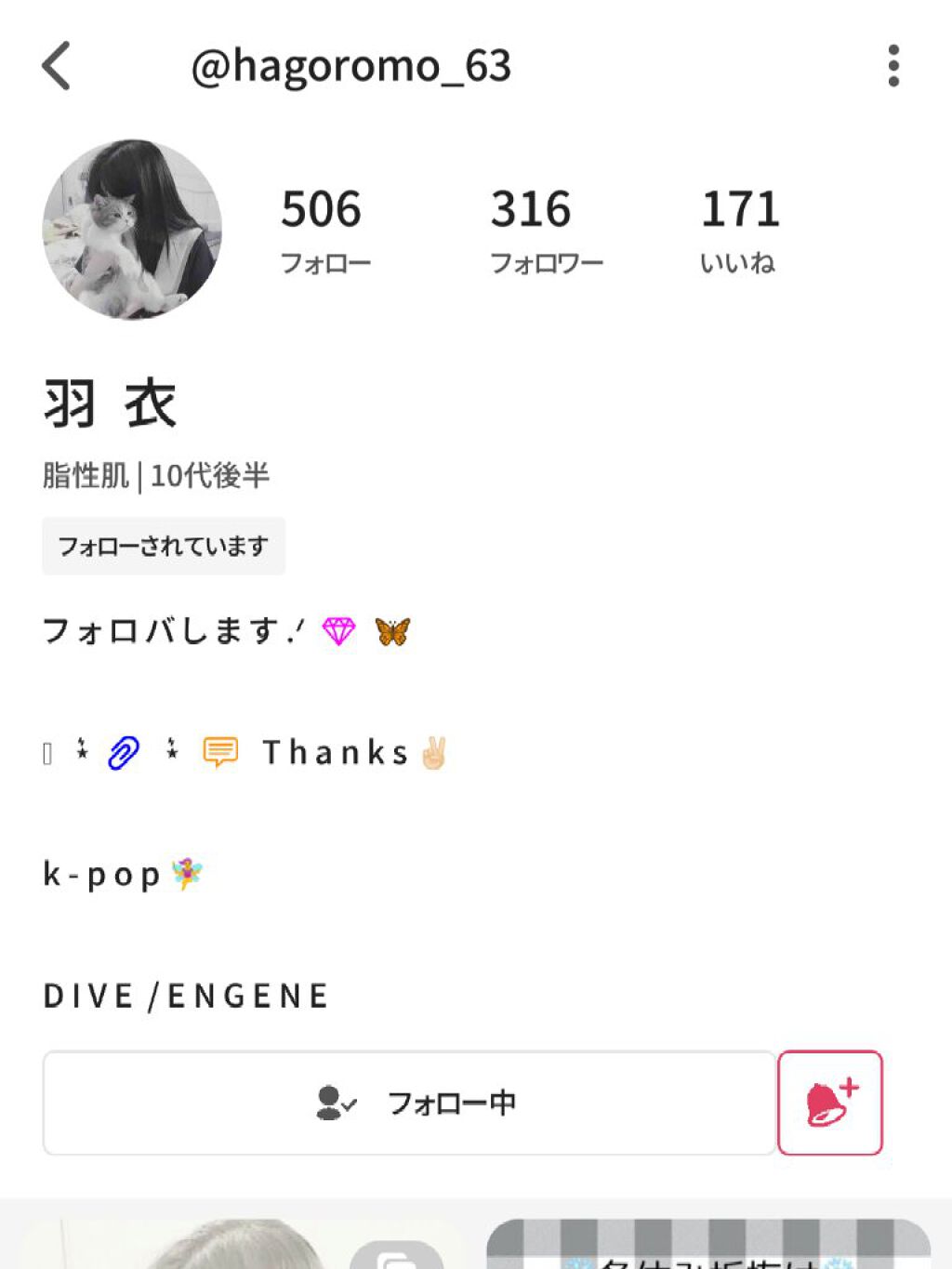The image size is (952, 1269).
Task: Open the DIVE /ENGENE bio link text
Action: 186,995
